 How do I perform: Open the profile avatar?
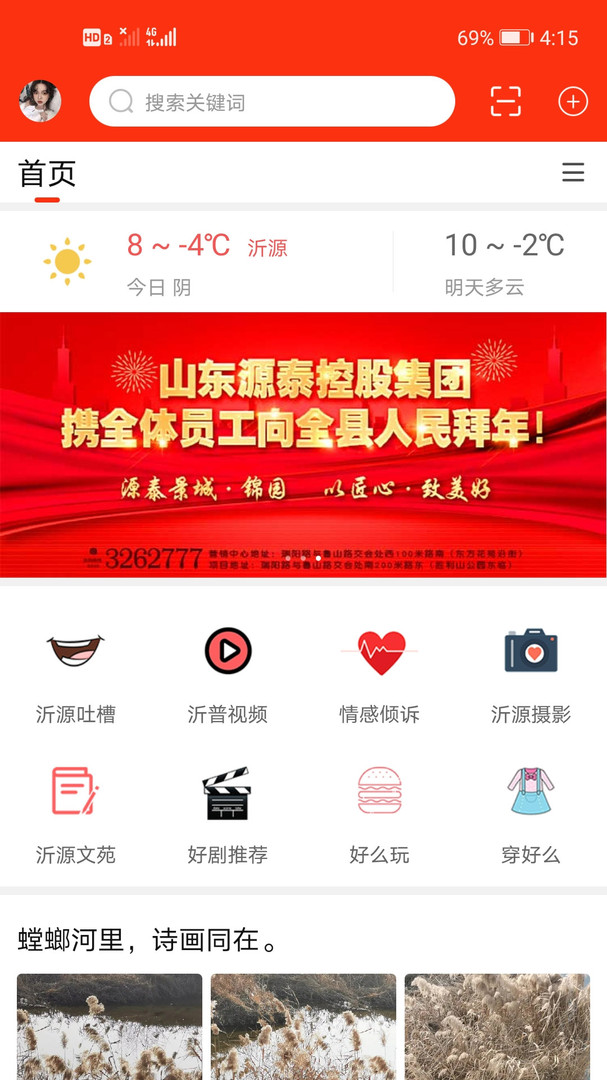point(40,101)
